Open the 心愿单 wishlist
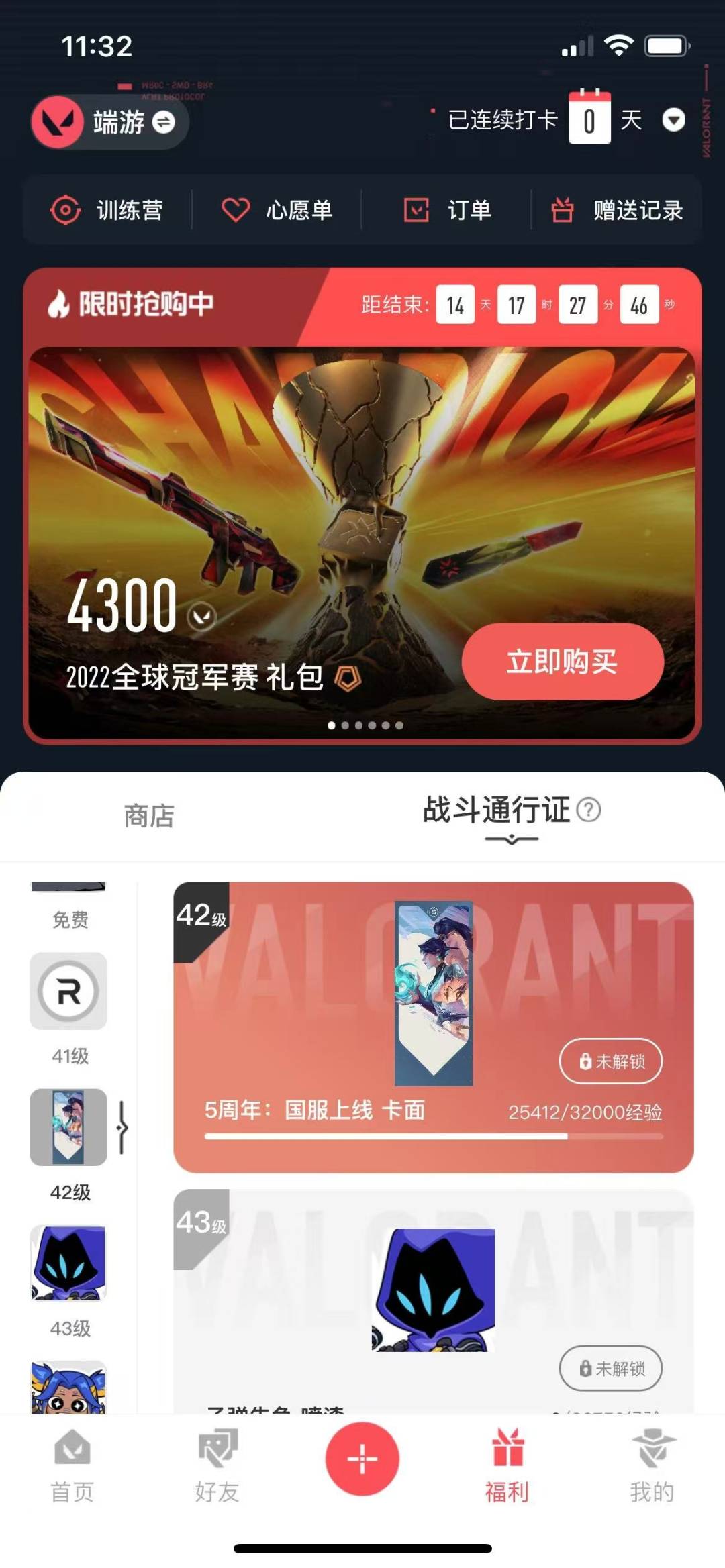This screenshot has height=1568, width=725. [277, 210]
